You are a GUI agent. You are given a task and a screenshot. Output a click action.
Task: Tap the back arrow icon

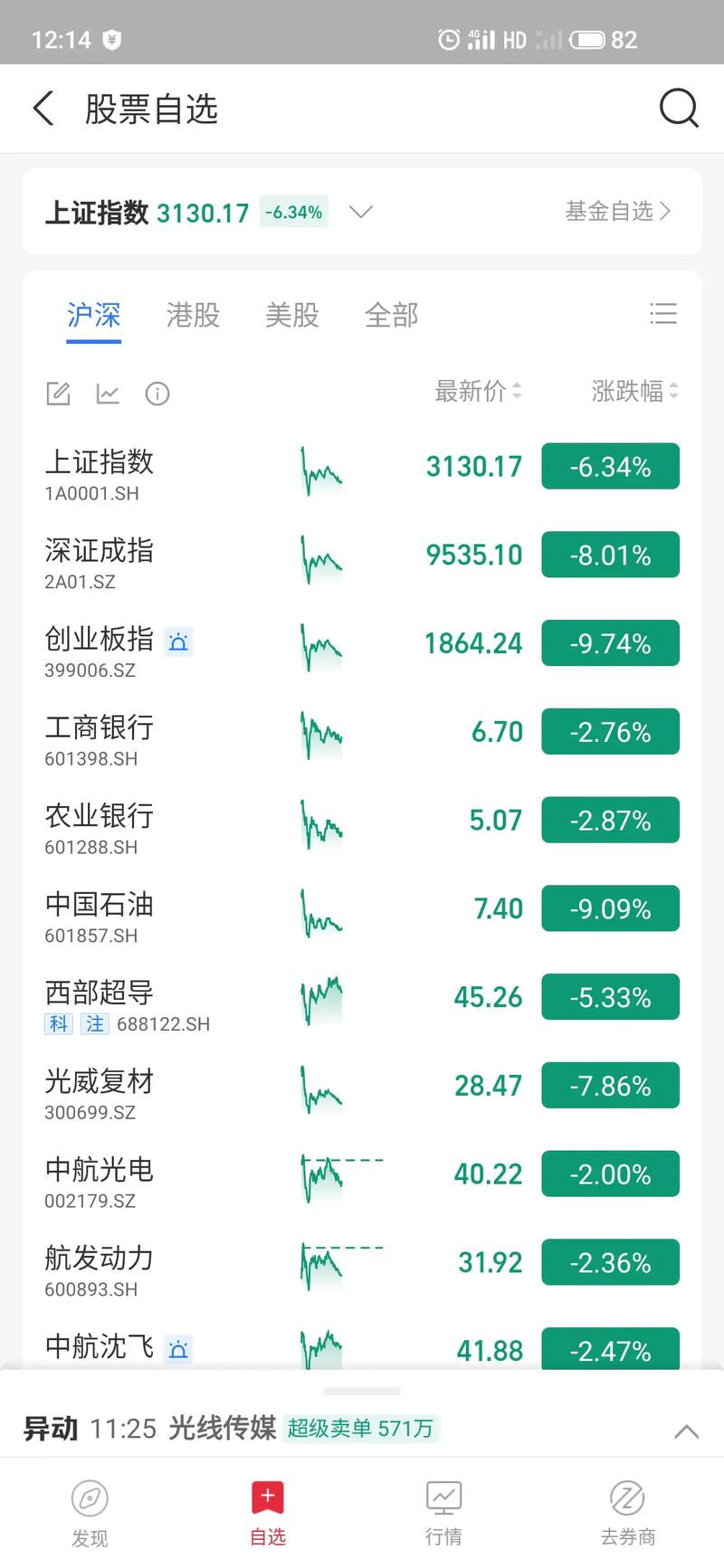coord(43,108)
